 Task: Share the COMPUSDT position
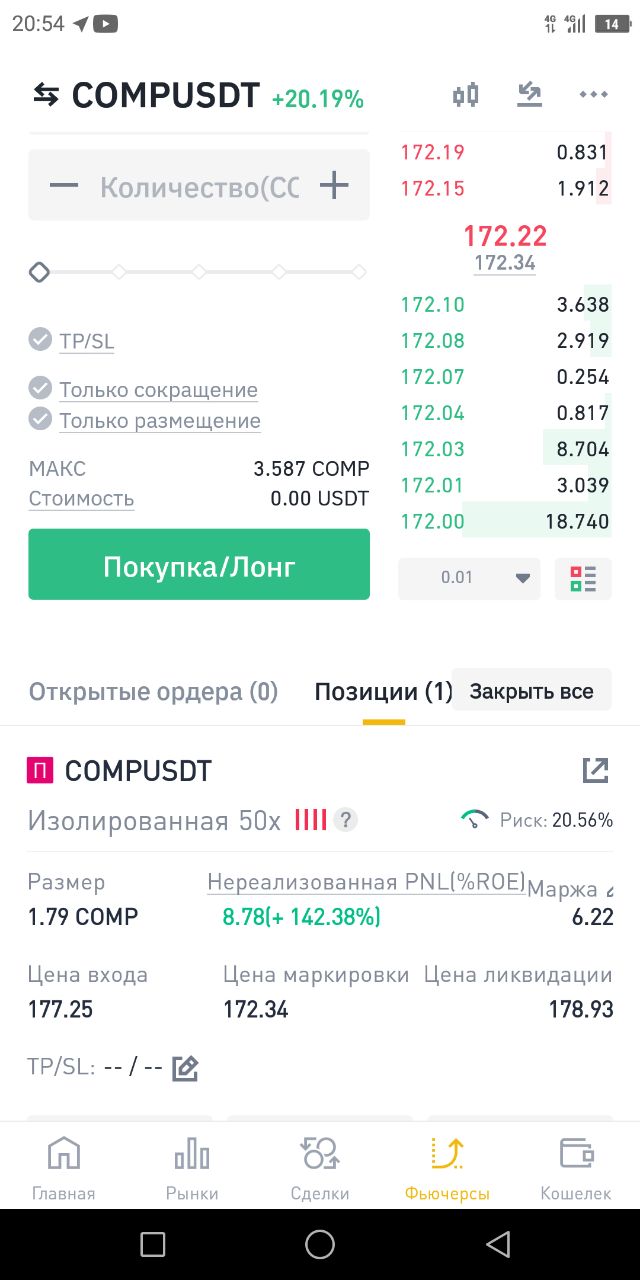595,770
